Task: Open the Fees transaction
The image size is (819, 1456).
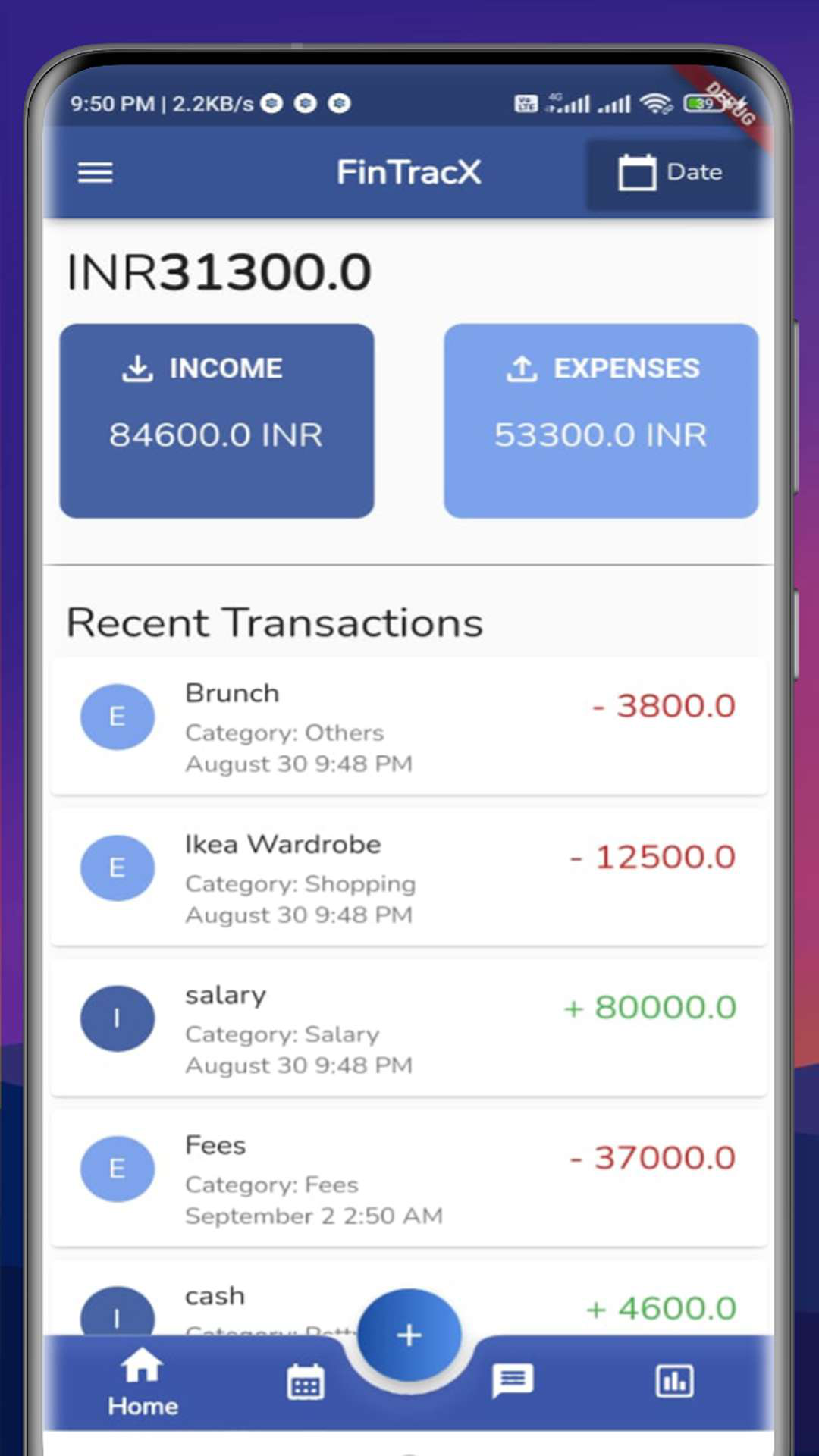Action: (409, 1178)
